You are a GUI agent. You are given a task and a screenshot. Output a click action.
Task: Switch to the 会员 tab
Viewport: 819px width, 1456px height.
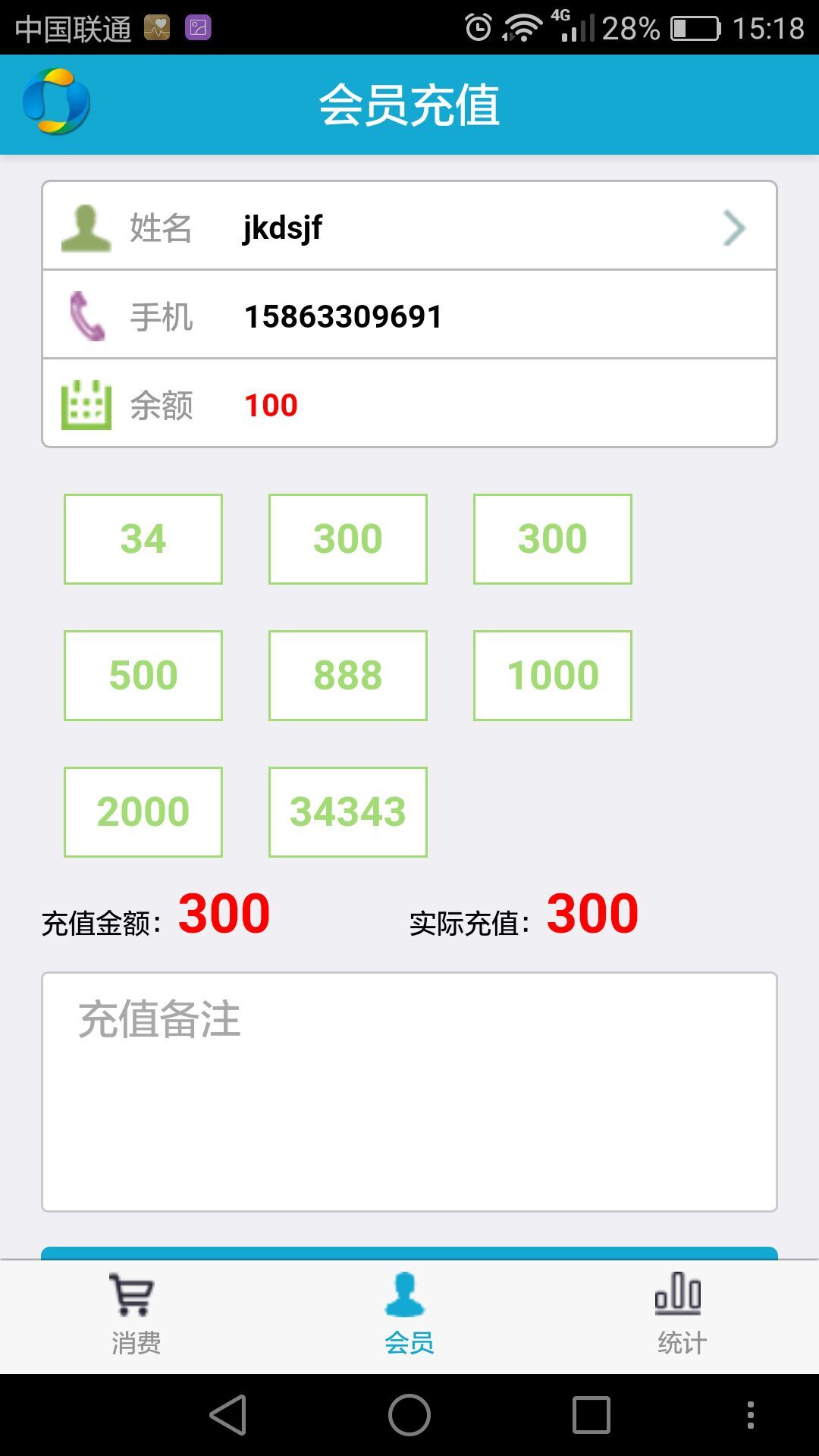409,1316
